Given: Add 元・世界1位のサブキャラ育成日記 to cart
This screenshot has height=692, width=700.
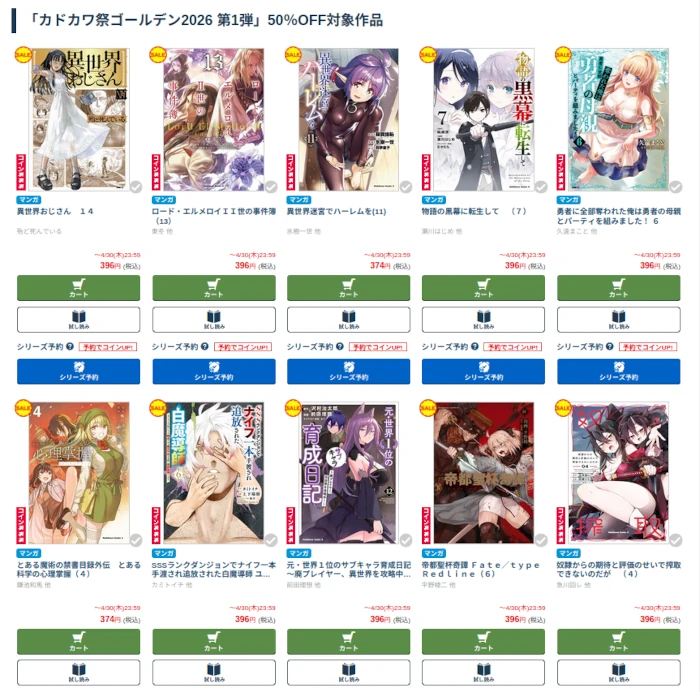Looking at the screenshot, I should pos(348,641).
